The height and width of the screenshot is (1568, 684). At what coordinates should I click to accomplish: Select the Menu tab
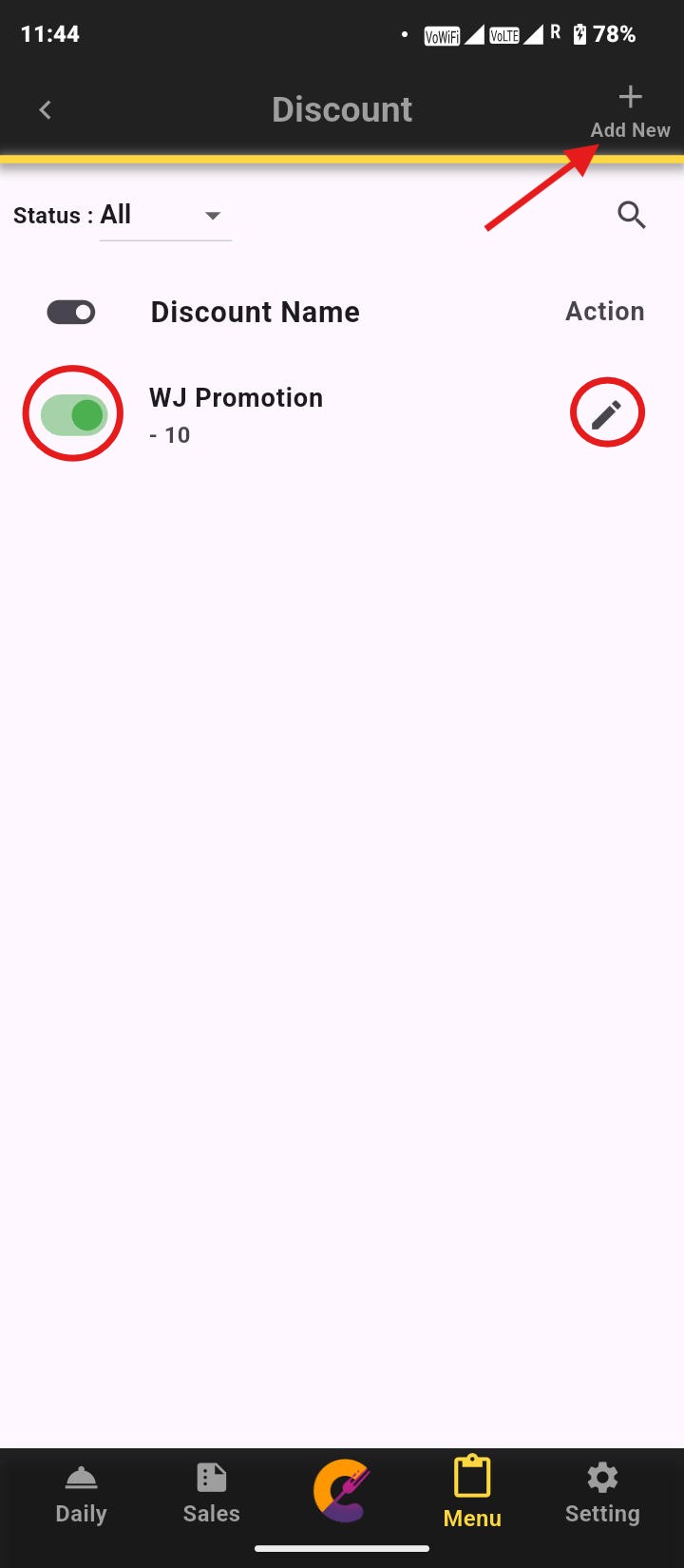(472, 1494)
